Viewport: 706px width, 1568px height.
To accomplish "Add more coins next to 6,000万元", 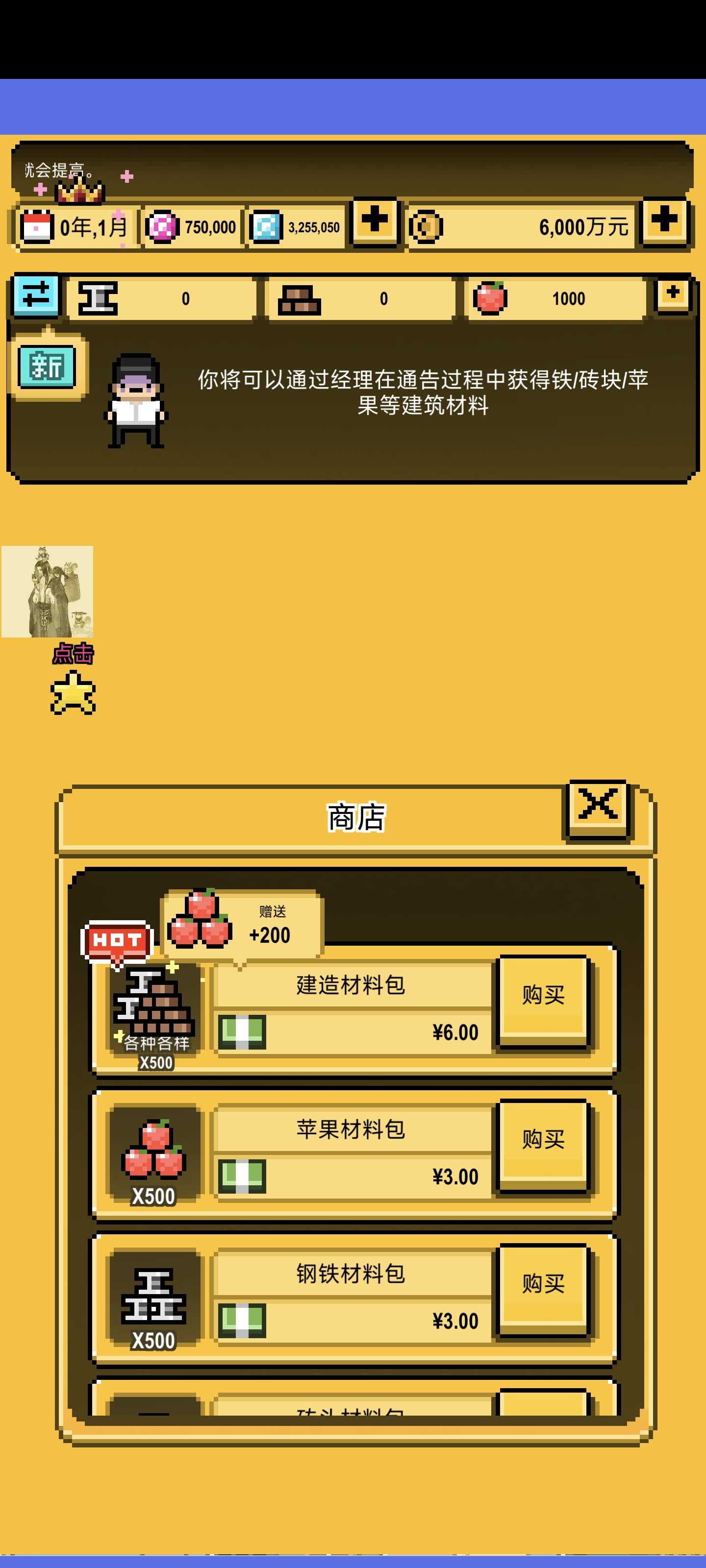I will tap(664, 222).
